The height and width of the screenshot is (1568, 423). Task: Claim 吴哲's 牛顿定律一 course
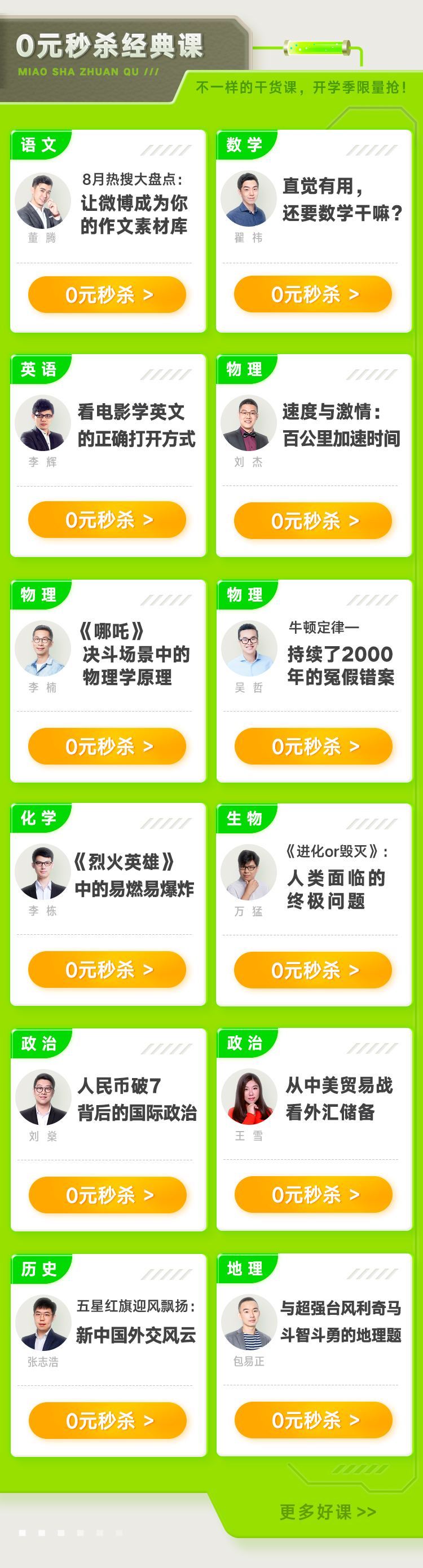coord(314,747)
